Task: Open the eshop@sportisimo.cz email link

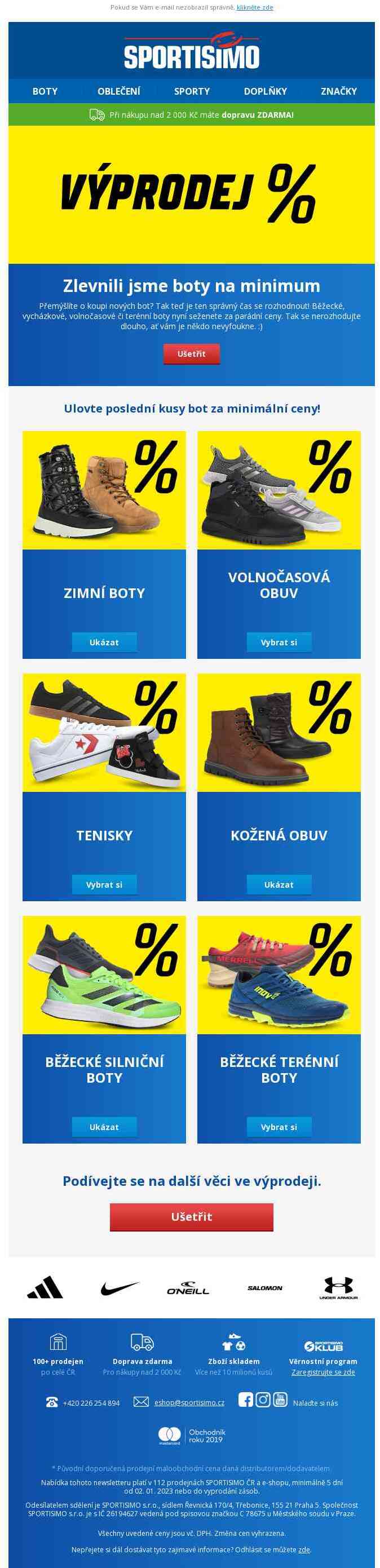Action: point(189,1402)
